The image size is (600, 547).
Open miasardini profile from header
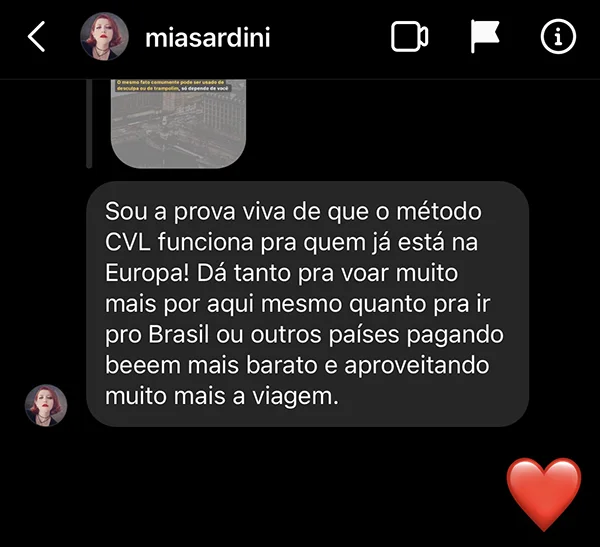click(x=207, y=38)
